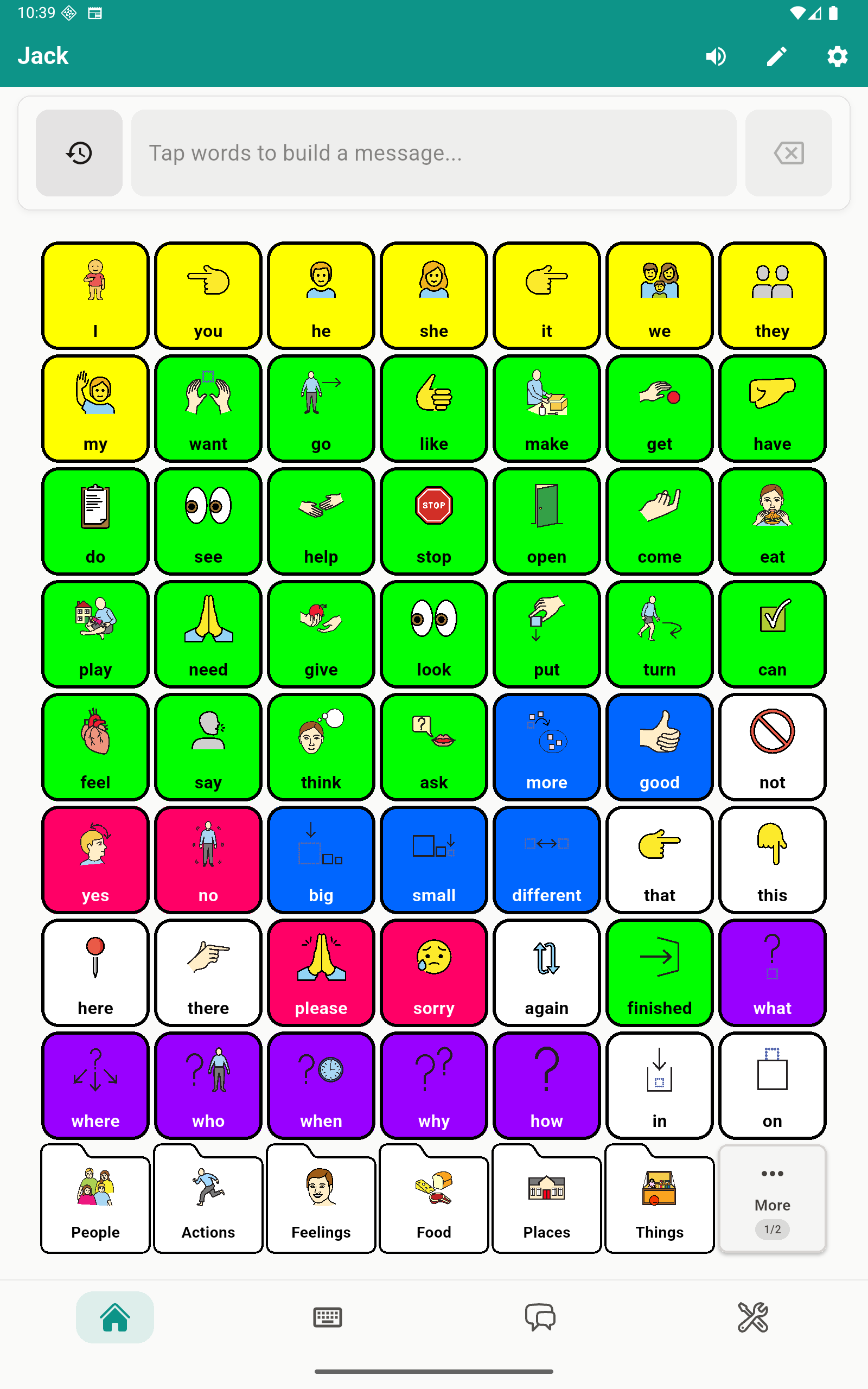Screen dimensions: 868x1389
Task: Select the 'I' pronoun tile
Action: coord(95,295)
